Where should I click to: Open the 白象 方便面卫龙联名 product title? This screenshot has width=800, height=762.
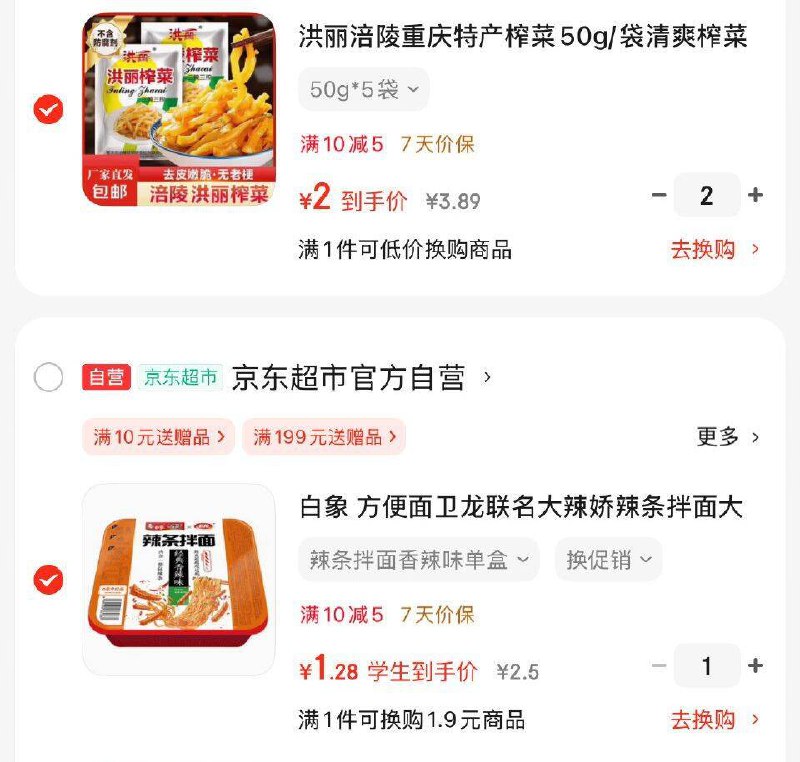tap(521, 507)
